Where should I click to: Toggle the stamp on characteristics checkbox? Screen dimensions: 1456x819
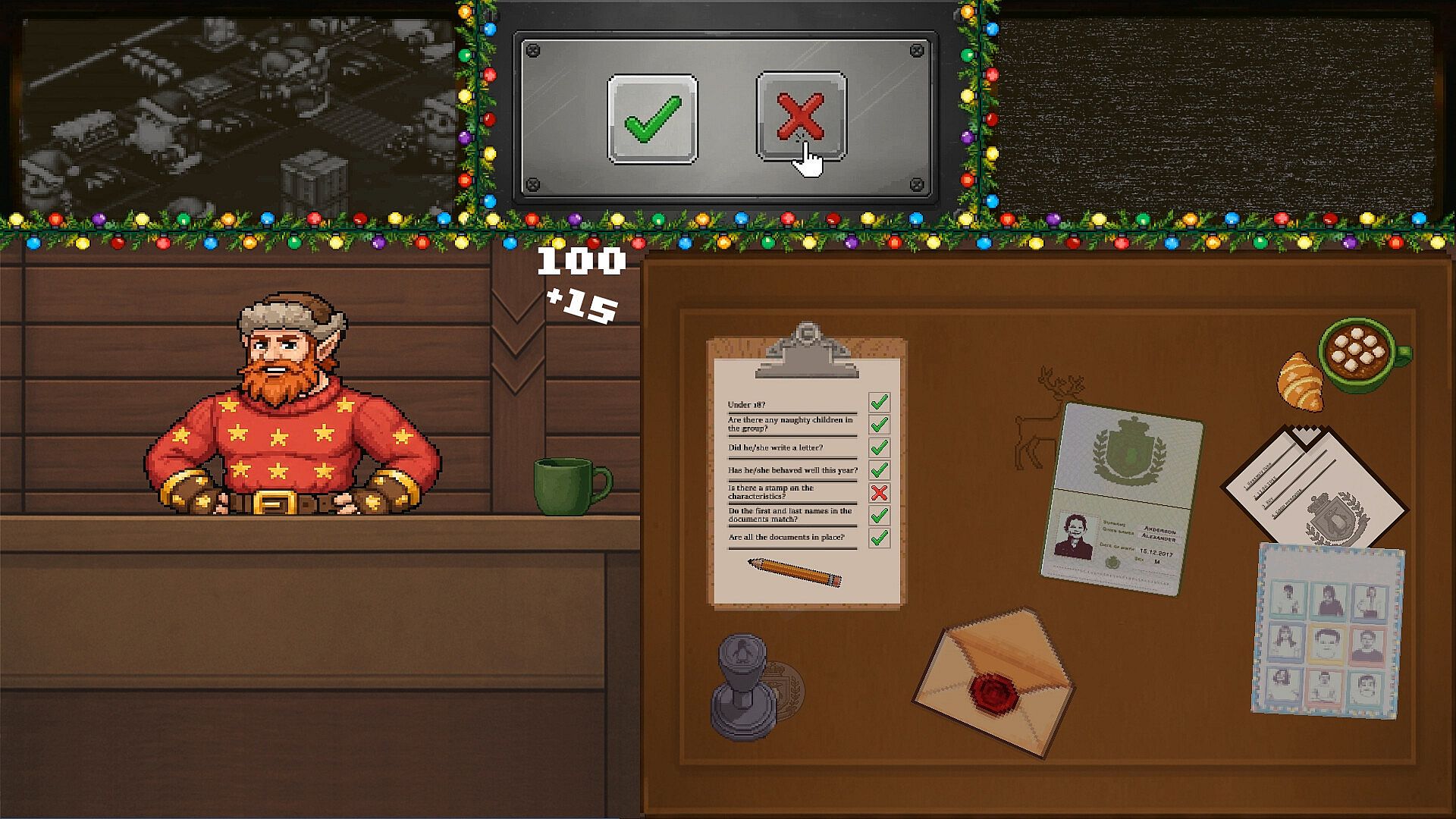coord(879,493)
